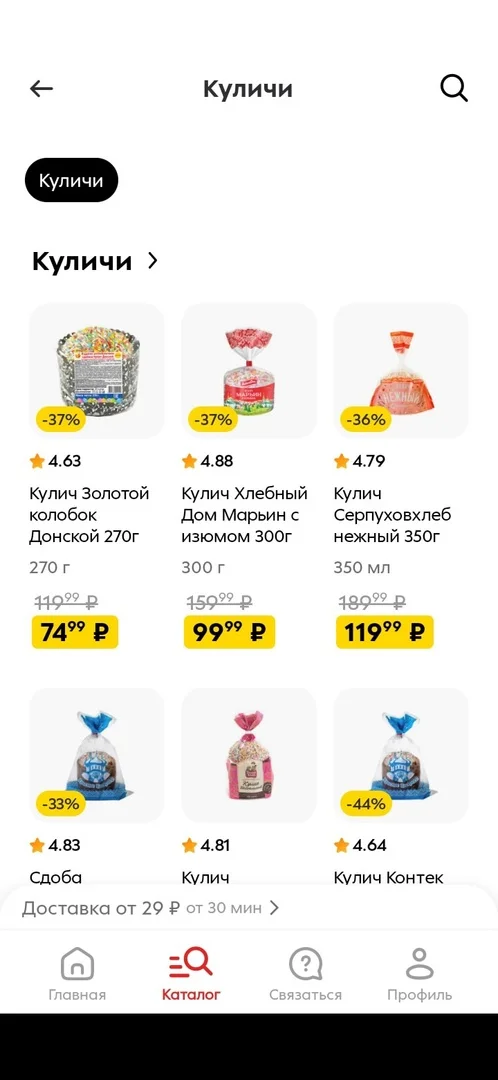Open search with the magnifier icon
This screenshot has height=1080, width=498.
coord(453,89)
